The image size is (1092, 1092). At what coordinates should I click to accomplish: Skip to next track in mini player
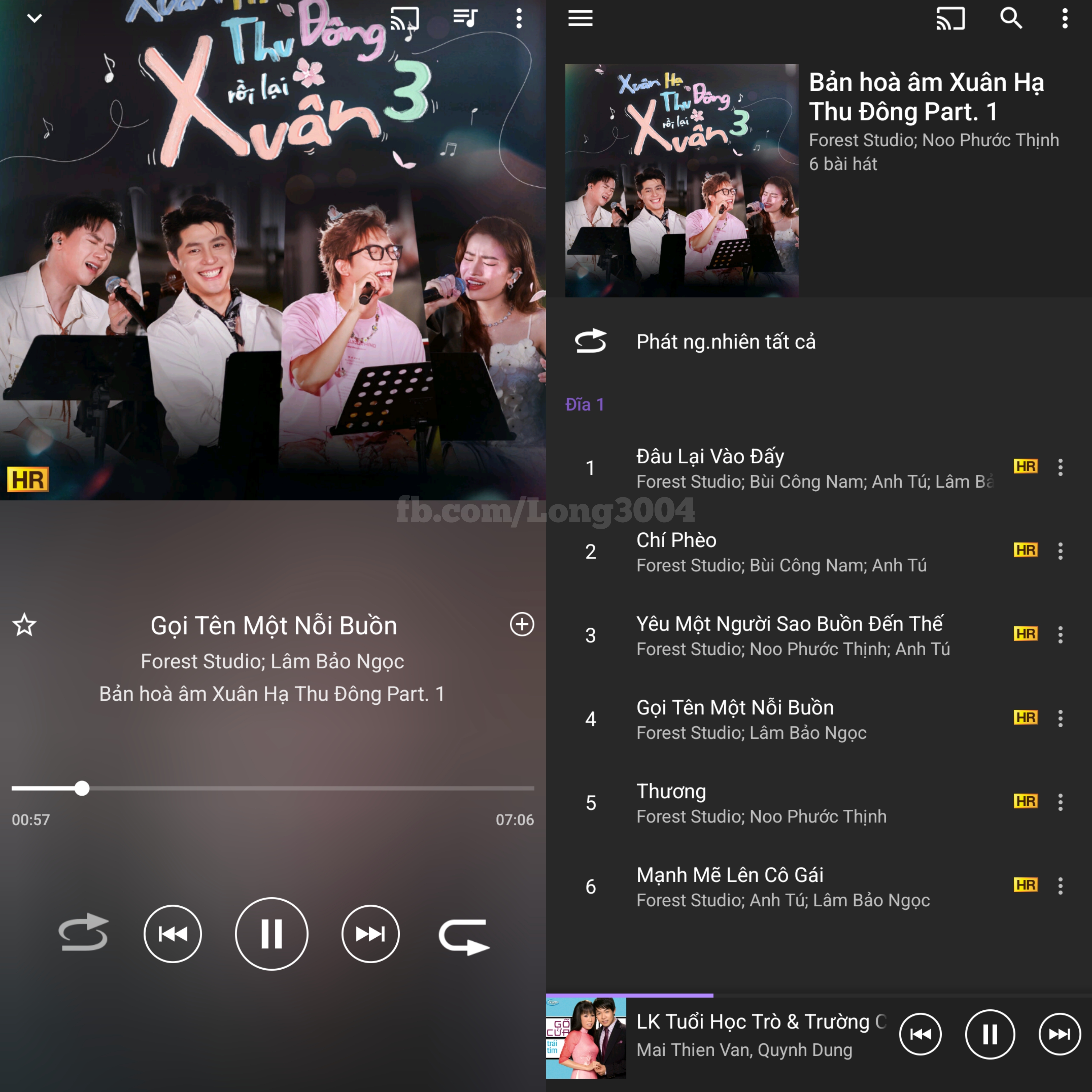pos(1059,1034)
